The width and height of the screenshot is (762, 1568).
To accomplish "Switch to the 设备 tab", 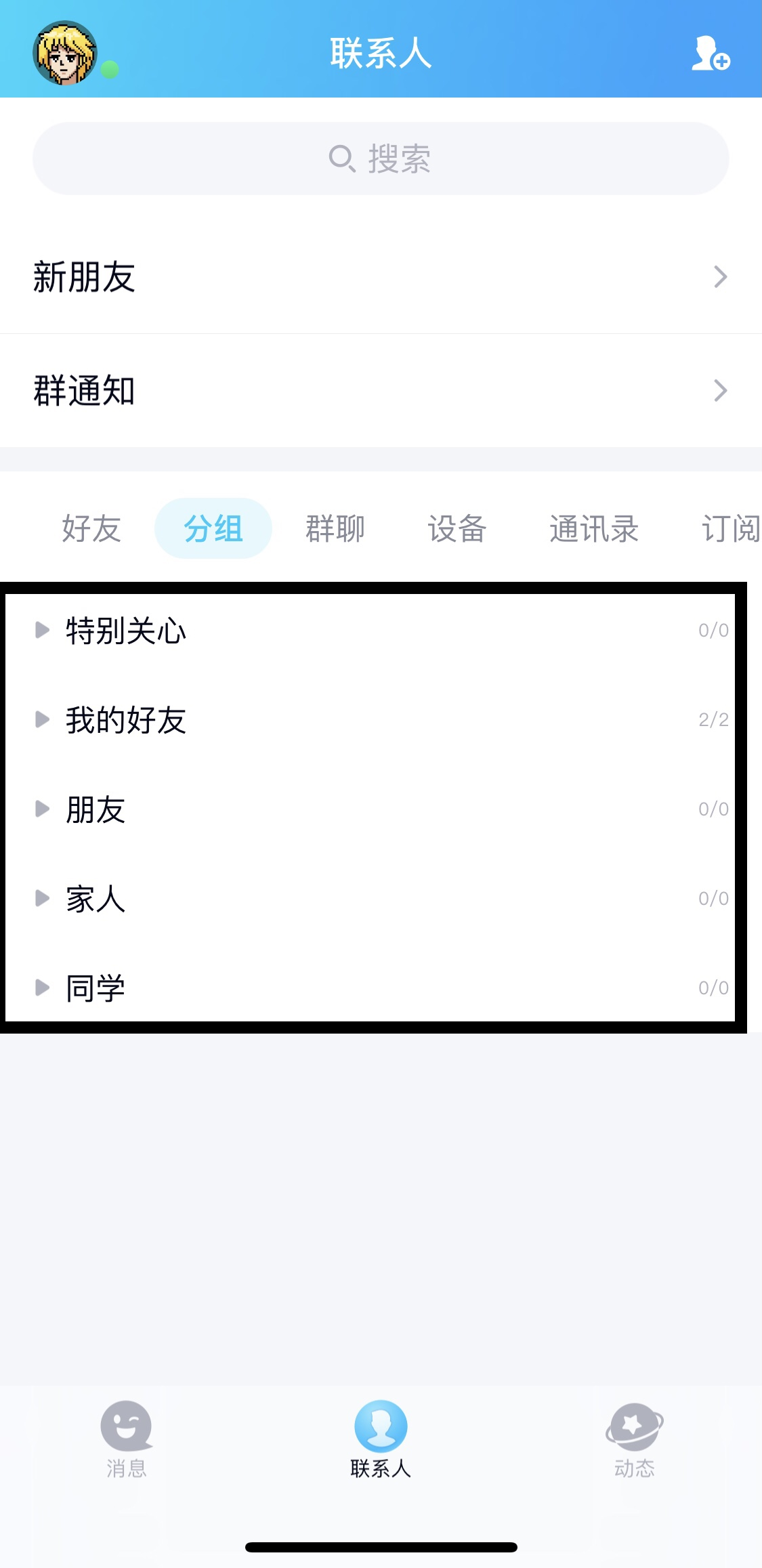I will [x=457, y=528].
